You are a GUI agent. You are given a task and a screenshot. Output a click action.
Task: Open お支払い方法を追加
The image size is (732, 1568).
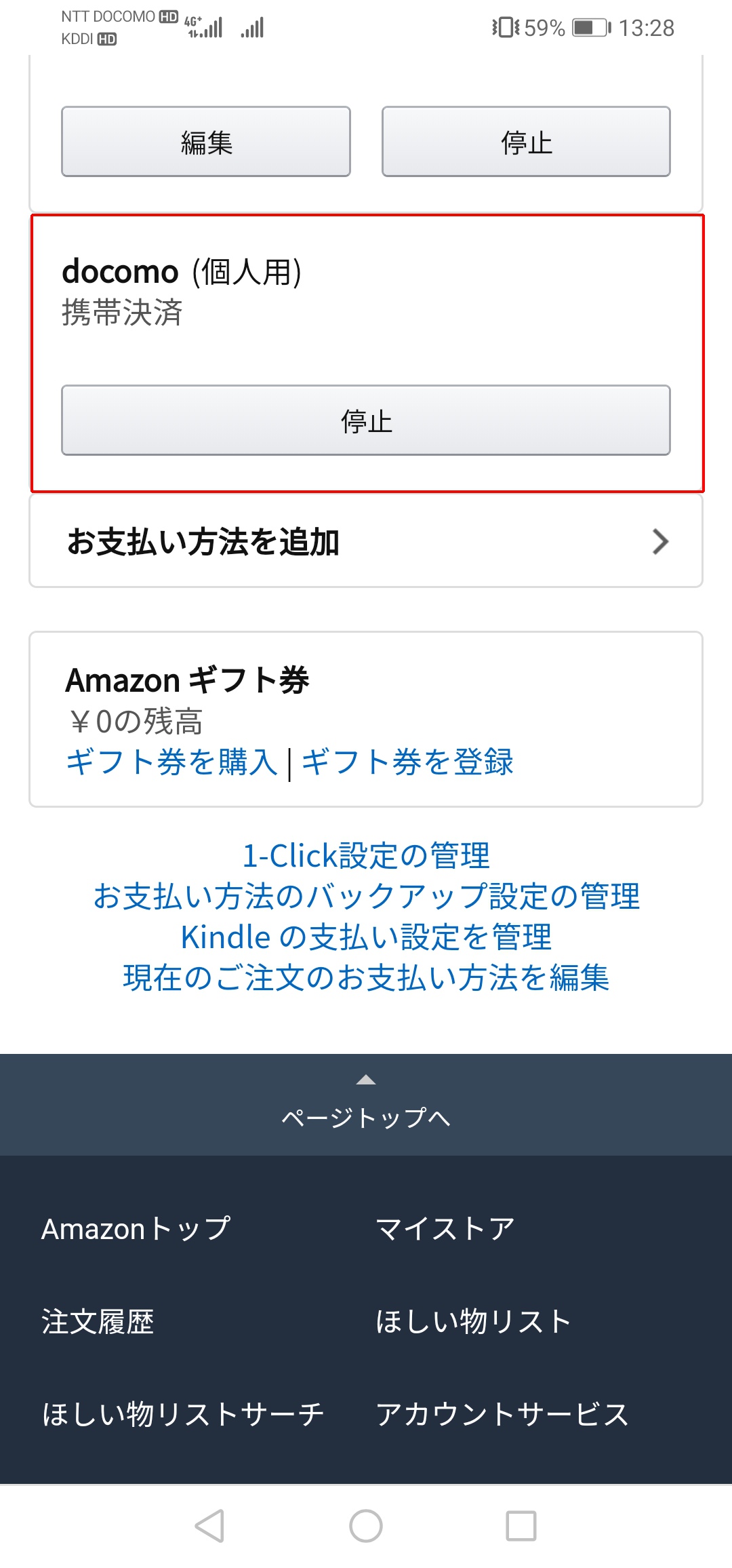tap(366, 541)
